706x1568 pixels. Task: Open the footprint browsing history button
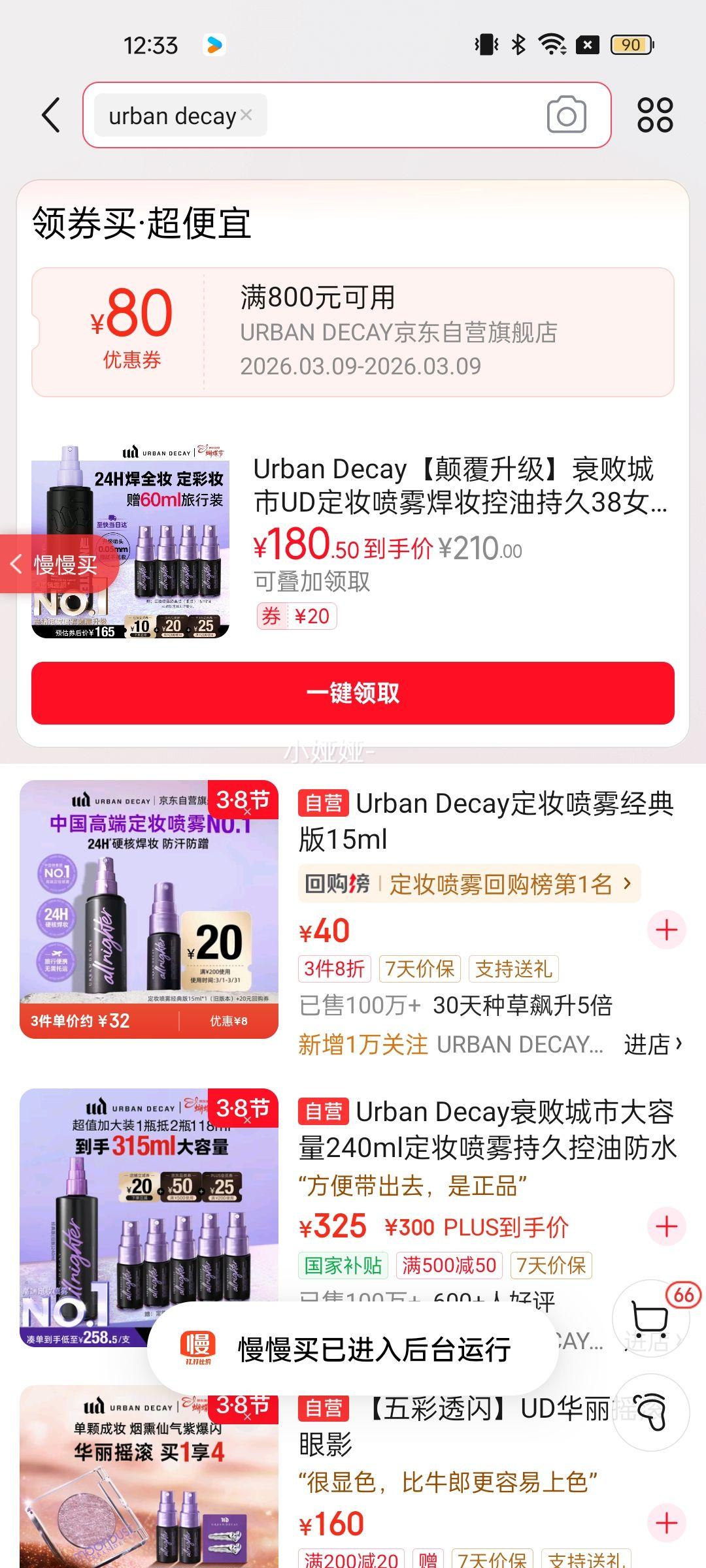[651, 1413]
